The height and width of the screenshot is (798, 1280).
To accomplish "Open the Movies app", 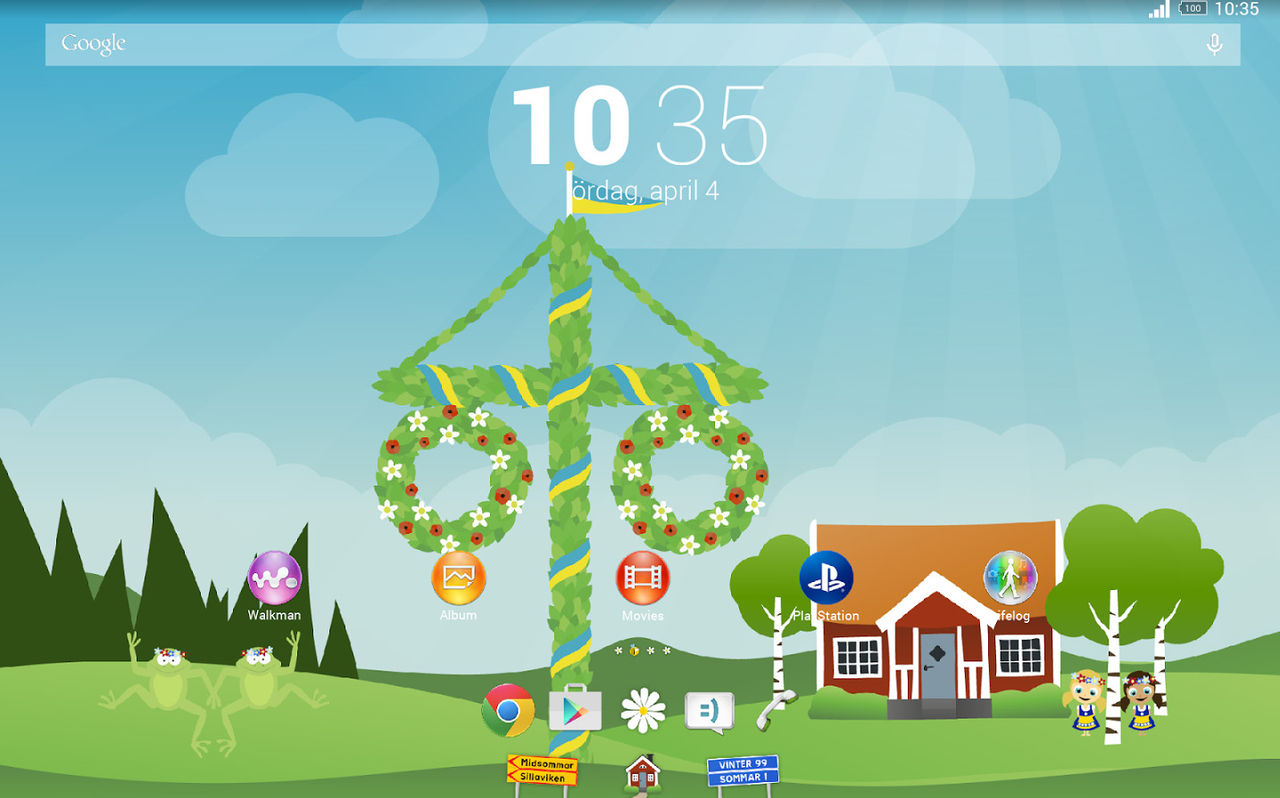I will point(642,579).
